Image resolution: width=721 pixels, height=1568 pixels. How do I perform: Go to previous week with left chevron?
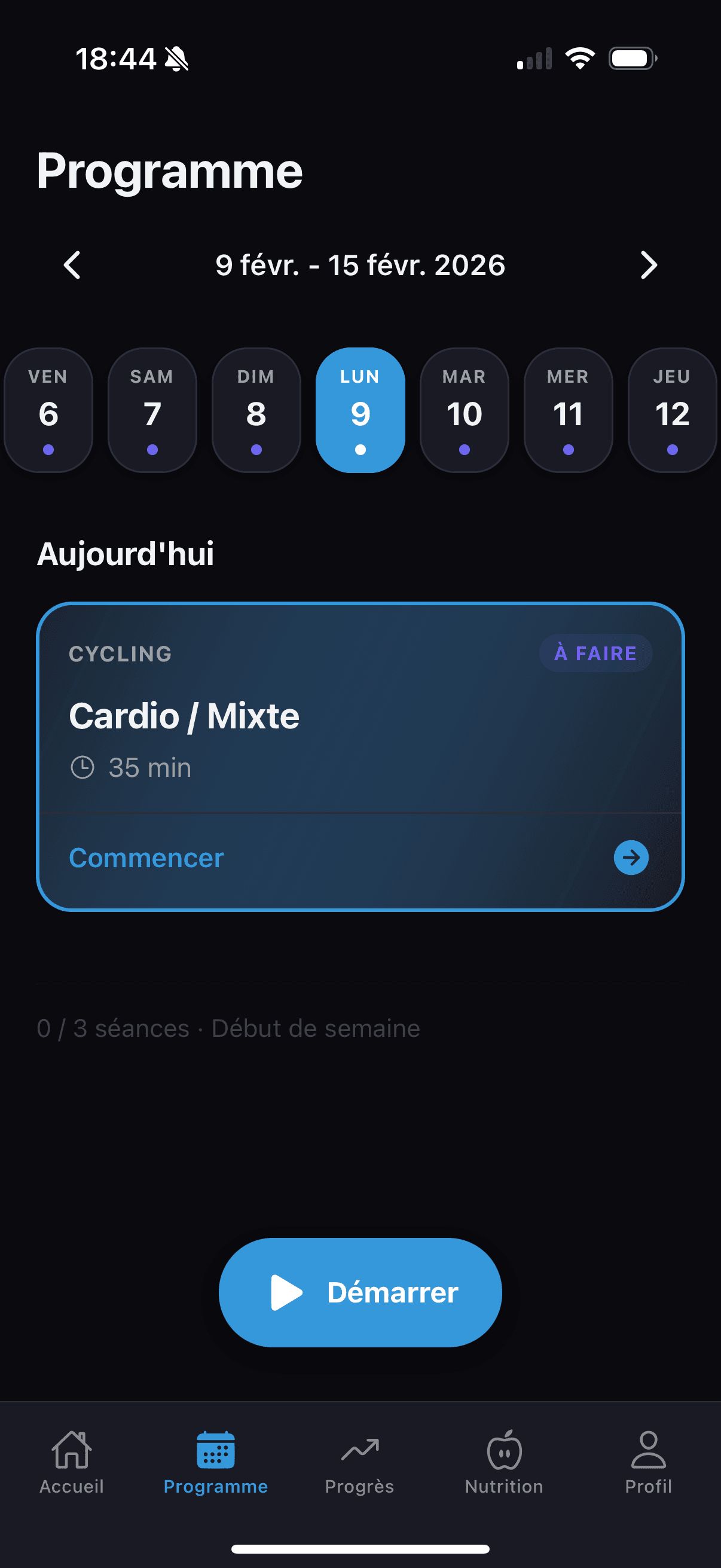tap(71, 265)
